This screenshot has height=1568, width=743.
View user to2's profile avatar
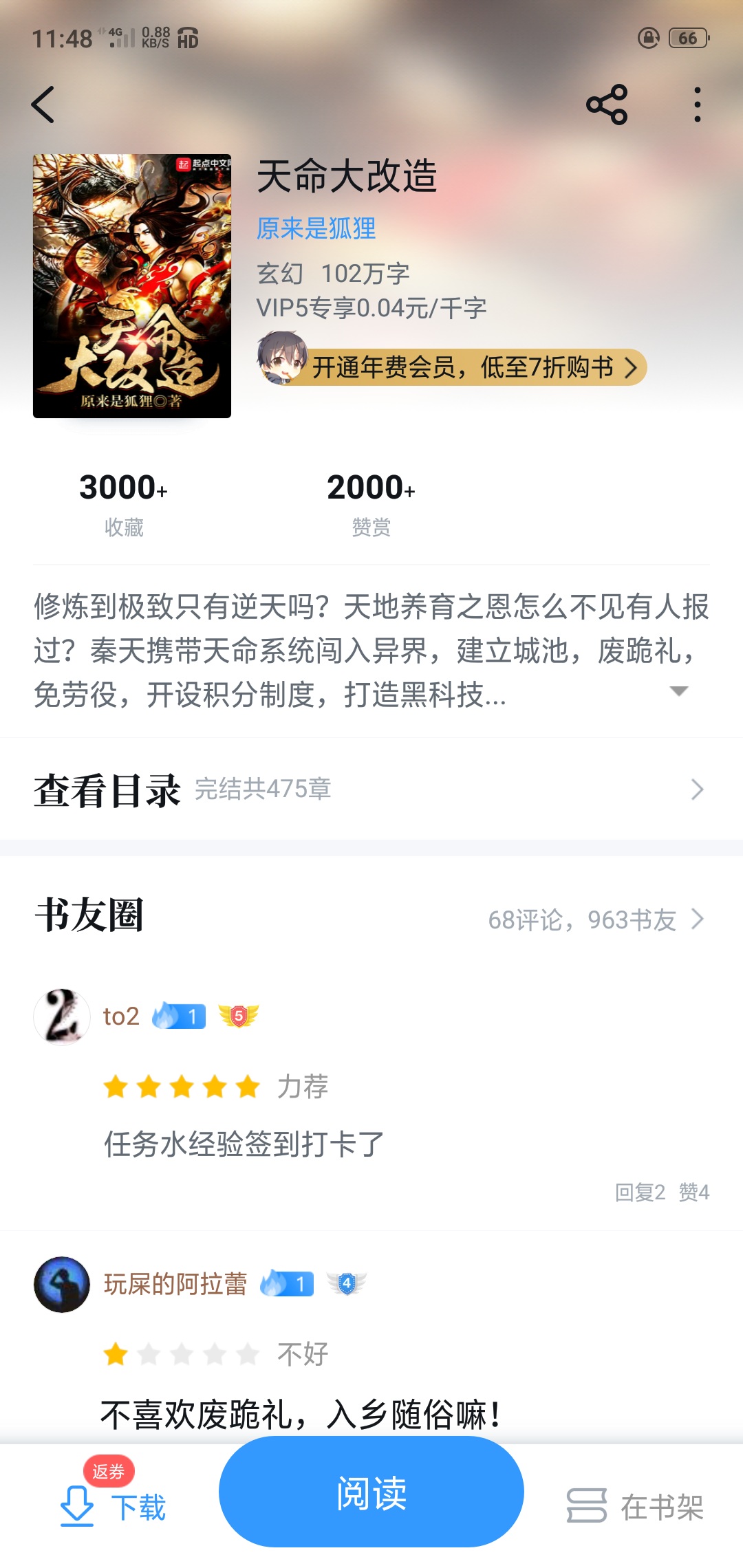click(62, 1016)
